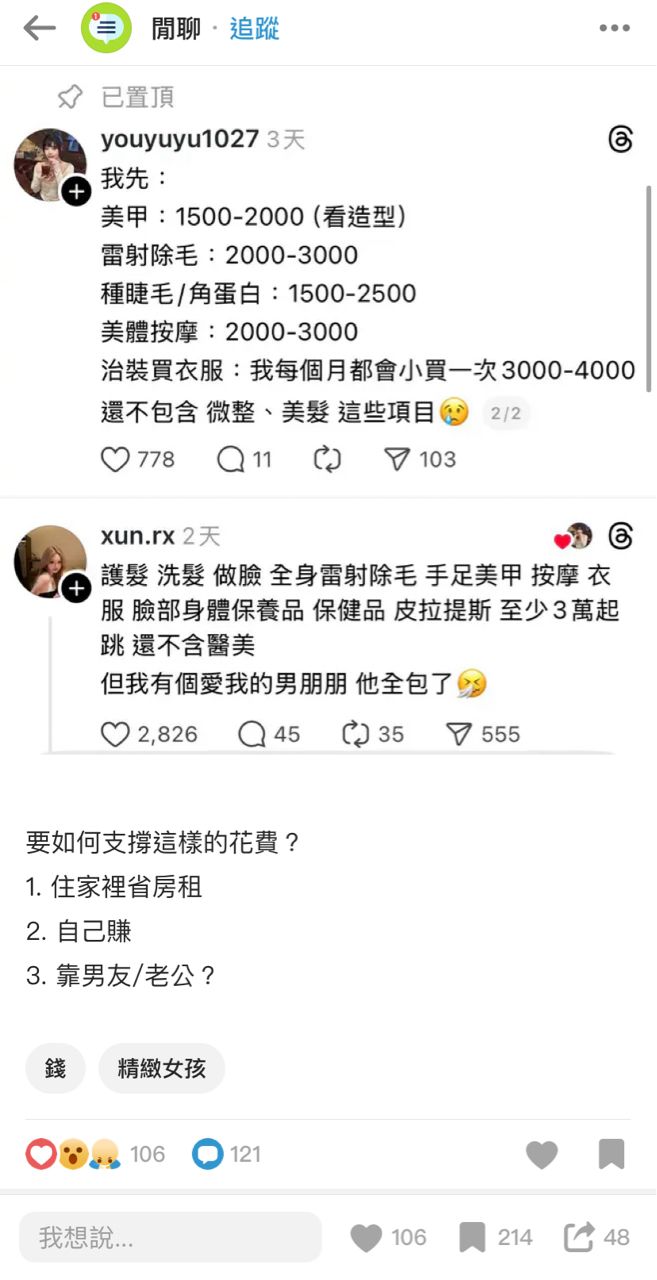Go back to the previous page
This screenshot has height=1280, width=657.
[x=39, y=28]
